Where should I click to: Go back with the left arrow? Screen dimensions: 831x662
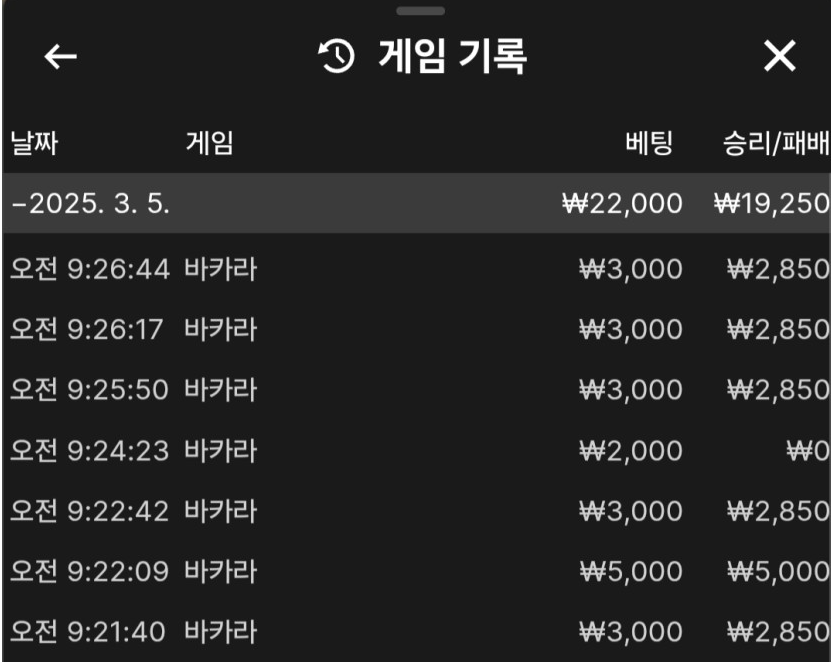coord(61,58)
